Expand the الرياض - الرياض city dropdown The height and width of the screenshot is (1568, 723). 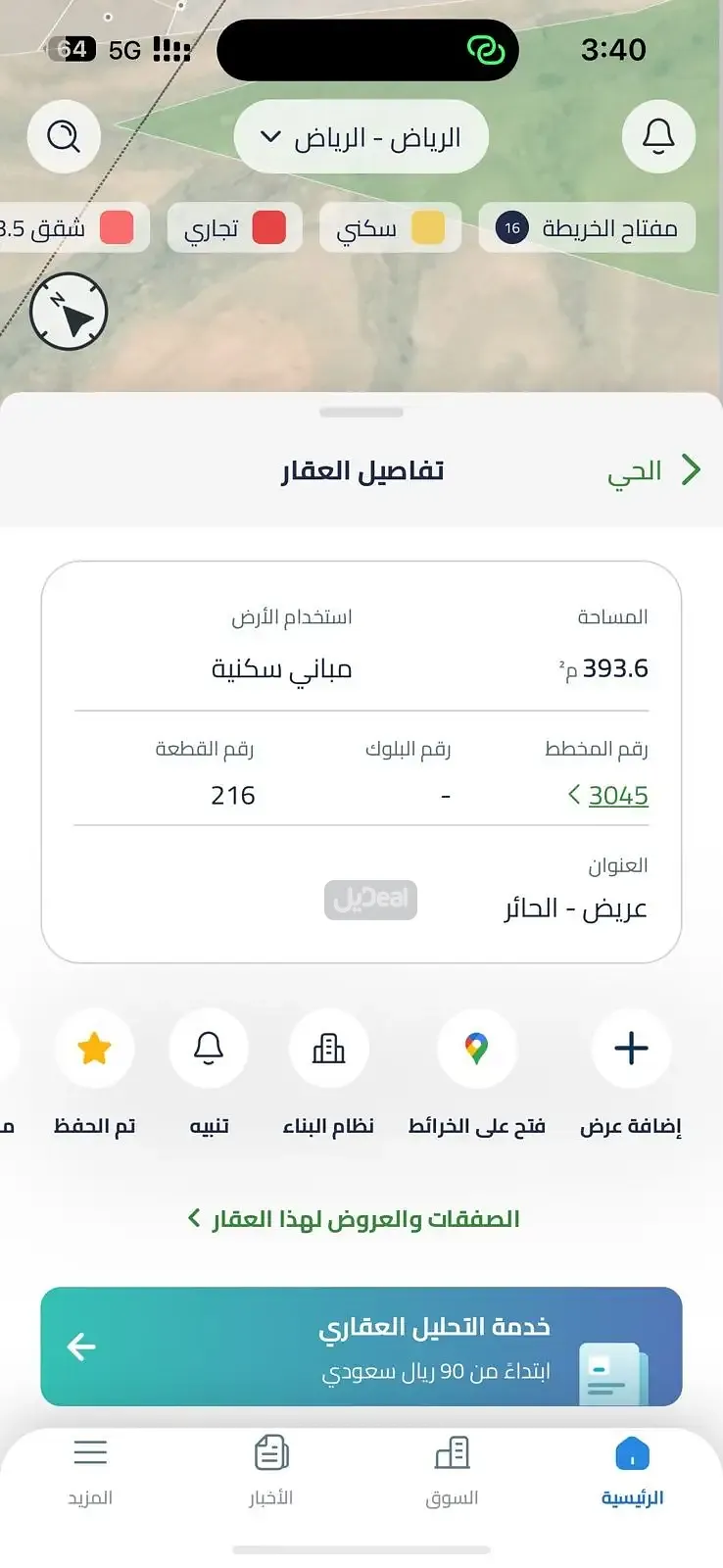(x=361, y=137)
